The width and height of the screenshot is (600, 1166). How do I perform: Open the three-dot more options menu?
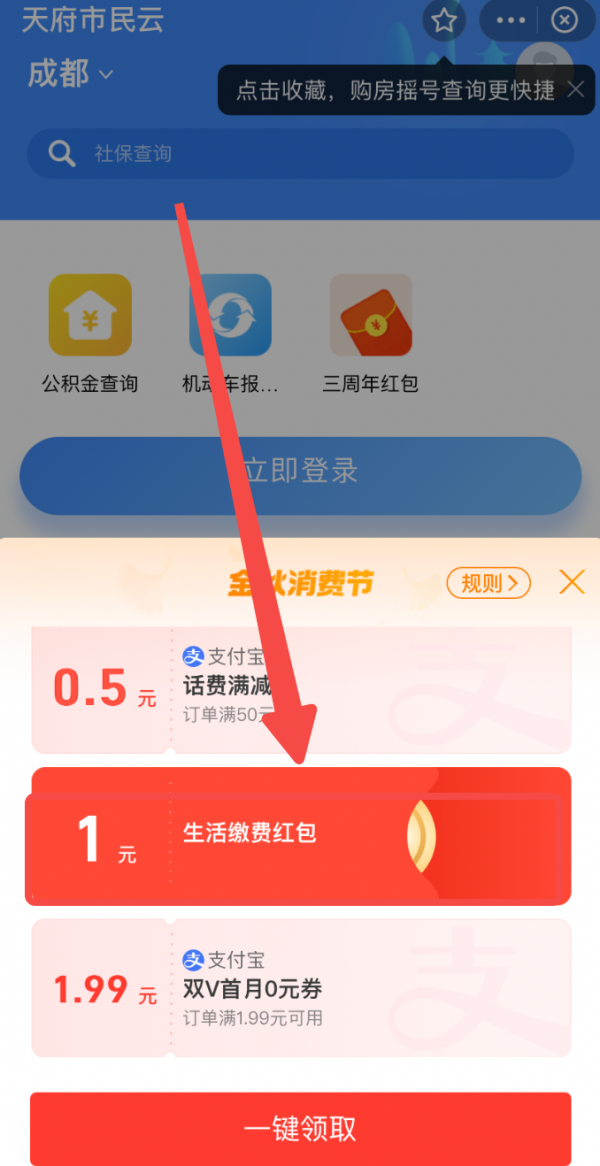(510, 21)
